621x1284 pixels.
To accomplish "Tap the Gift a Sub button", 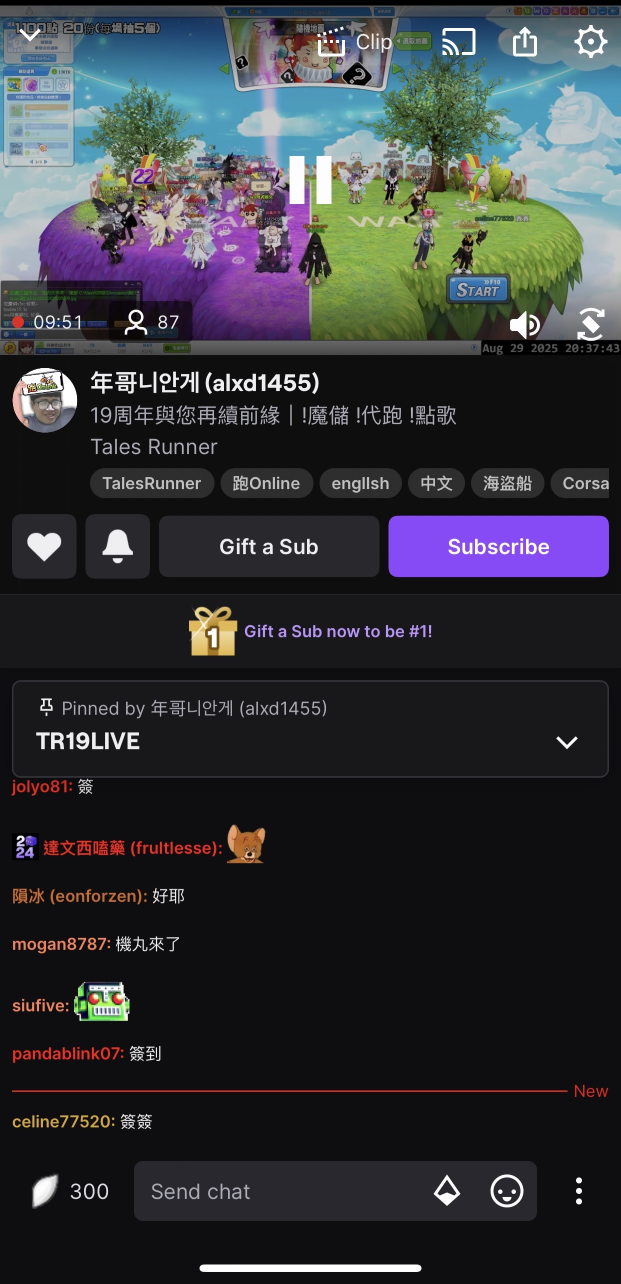I will (269, 546).
